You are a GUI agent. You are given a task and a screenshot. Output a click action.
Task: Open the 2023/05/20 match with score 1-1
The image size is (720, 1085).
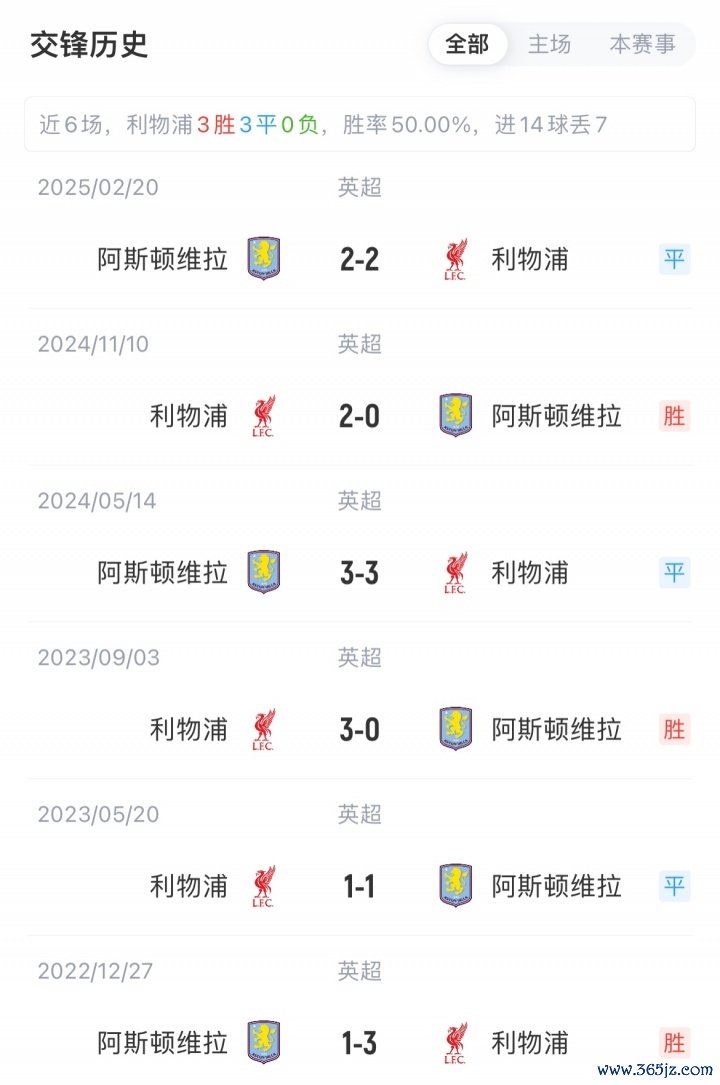[359, 886]
